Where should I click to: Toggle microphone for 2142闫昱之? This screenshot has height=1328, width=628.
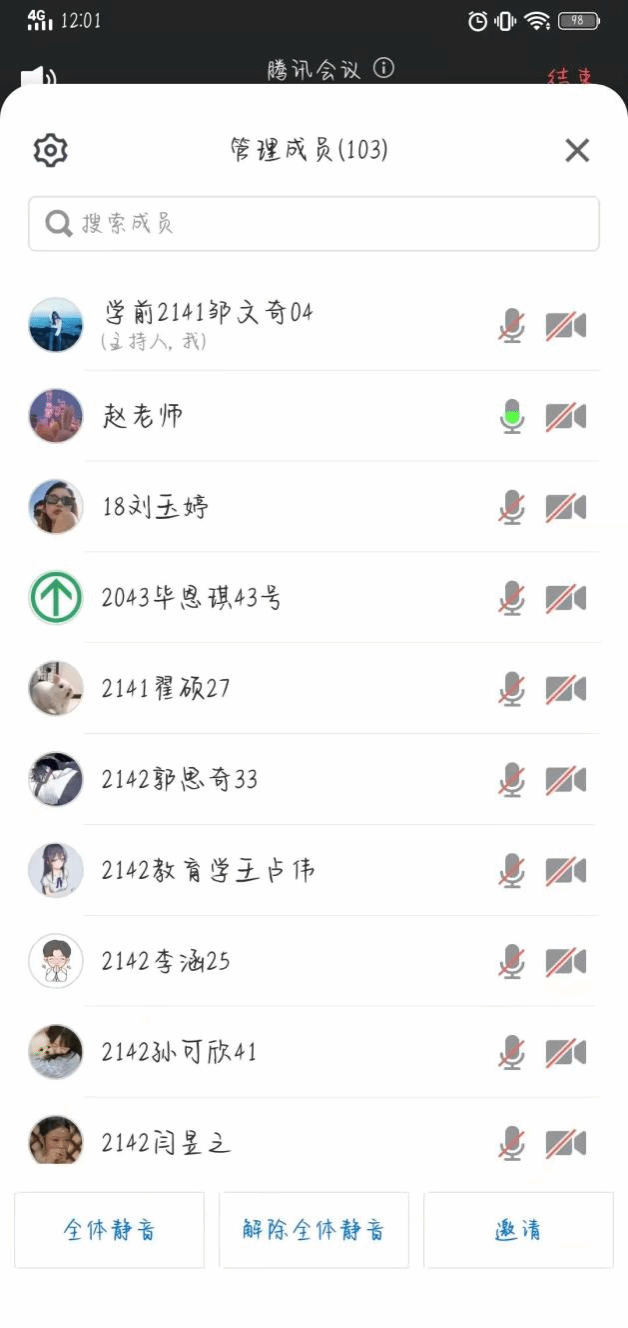pos(512,1143)
